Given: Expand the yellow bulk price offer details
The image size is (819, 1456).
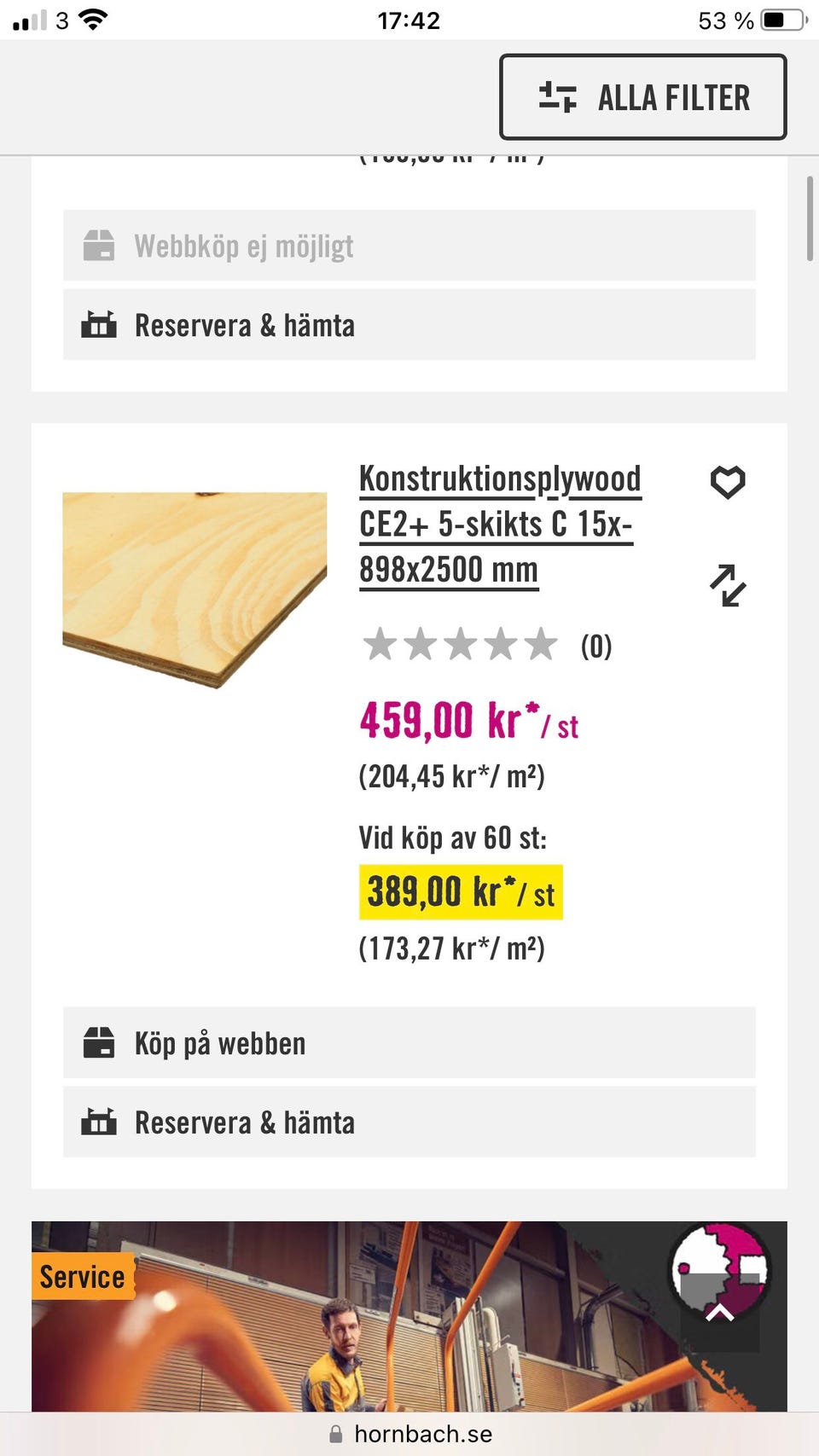Looking at the screenshot, I should click(x=462, y=890).
